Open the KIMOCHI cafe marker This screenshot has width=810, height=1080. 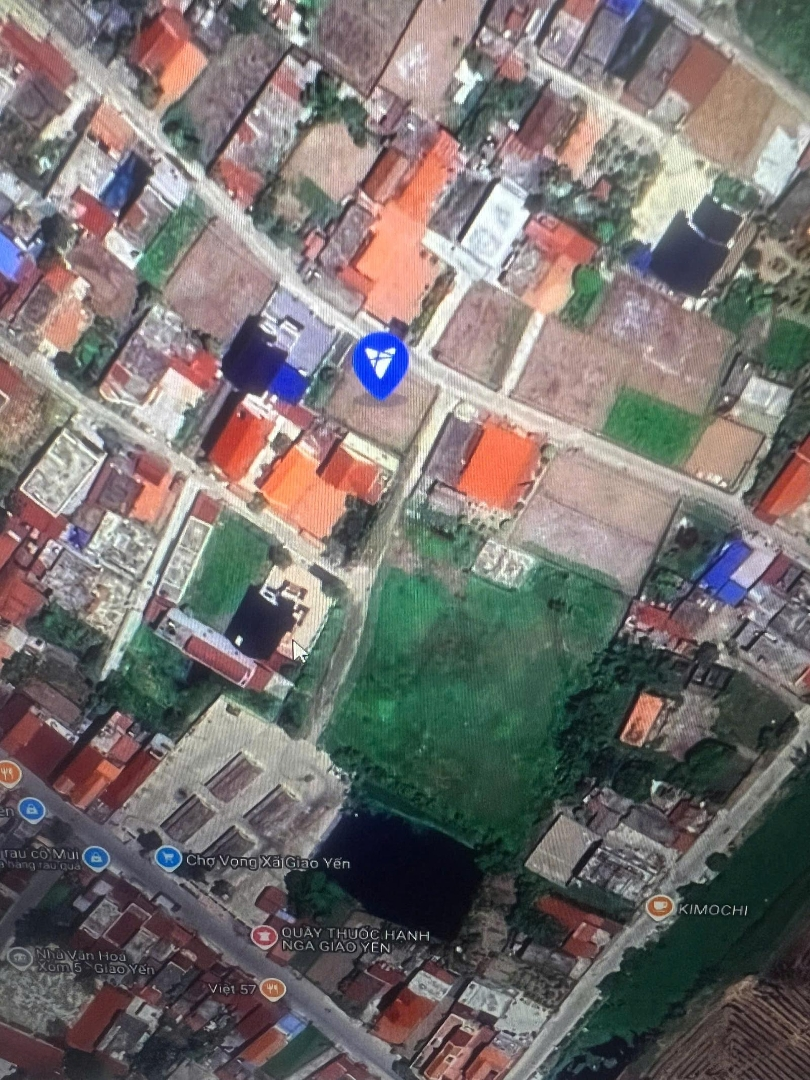[x=658, y=907]
